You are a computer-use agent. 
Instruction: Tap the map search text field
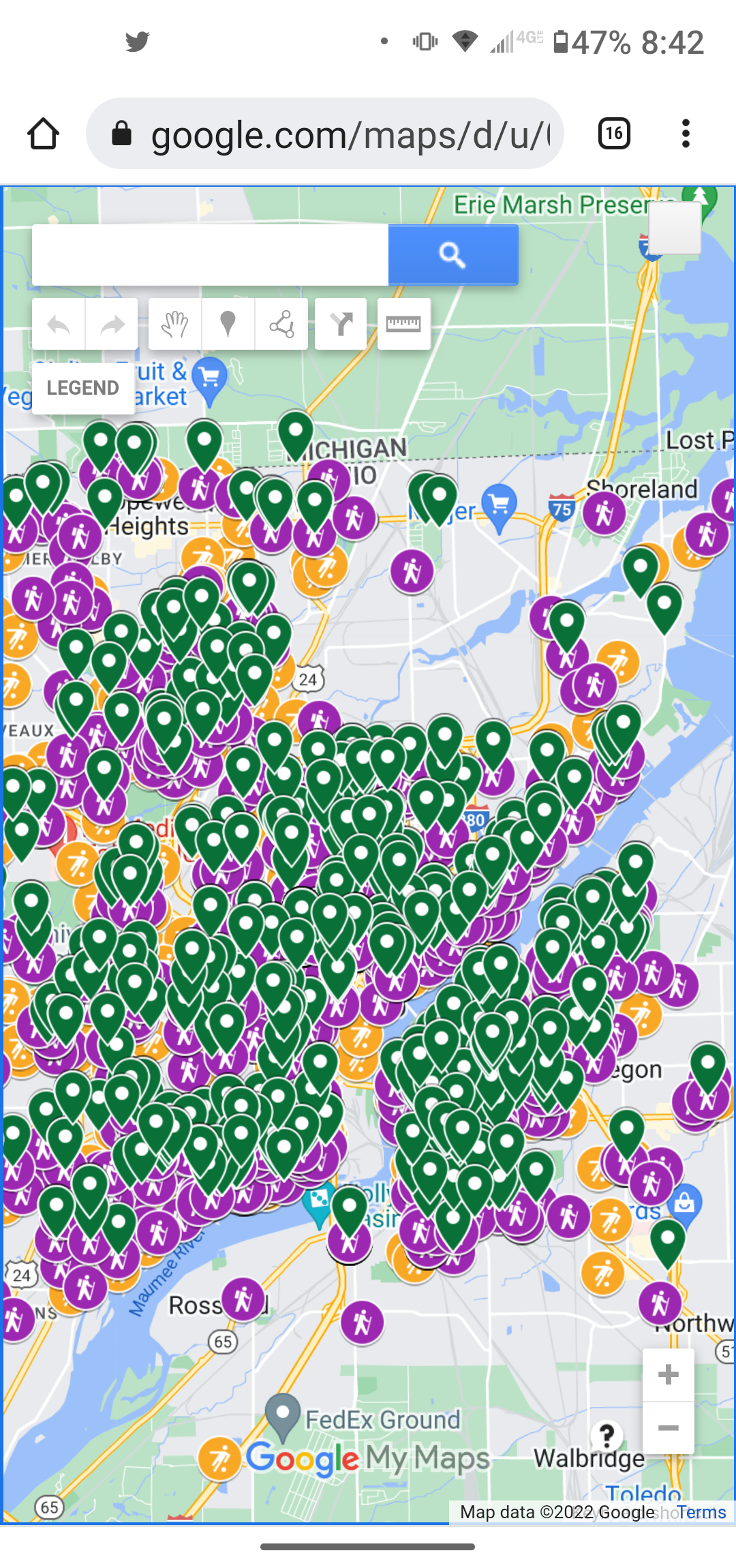210,255
